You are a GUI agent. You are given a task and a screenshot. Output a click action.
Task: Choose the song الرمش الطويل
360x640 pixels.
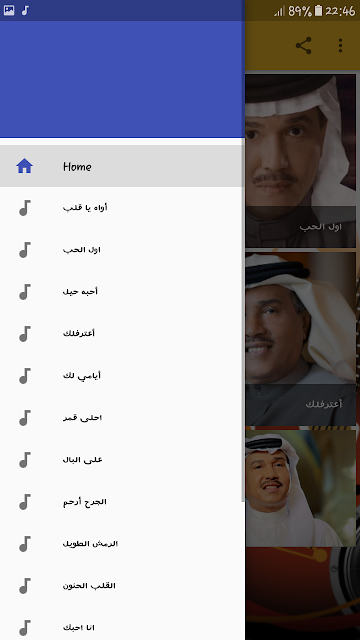122,544
